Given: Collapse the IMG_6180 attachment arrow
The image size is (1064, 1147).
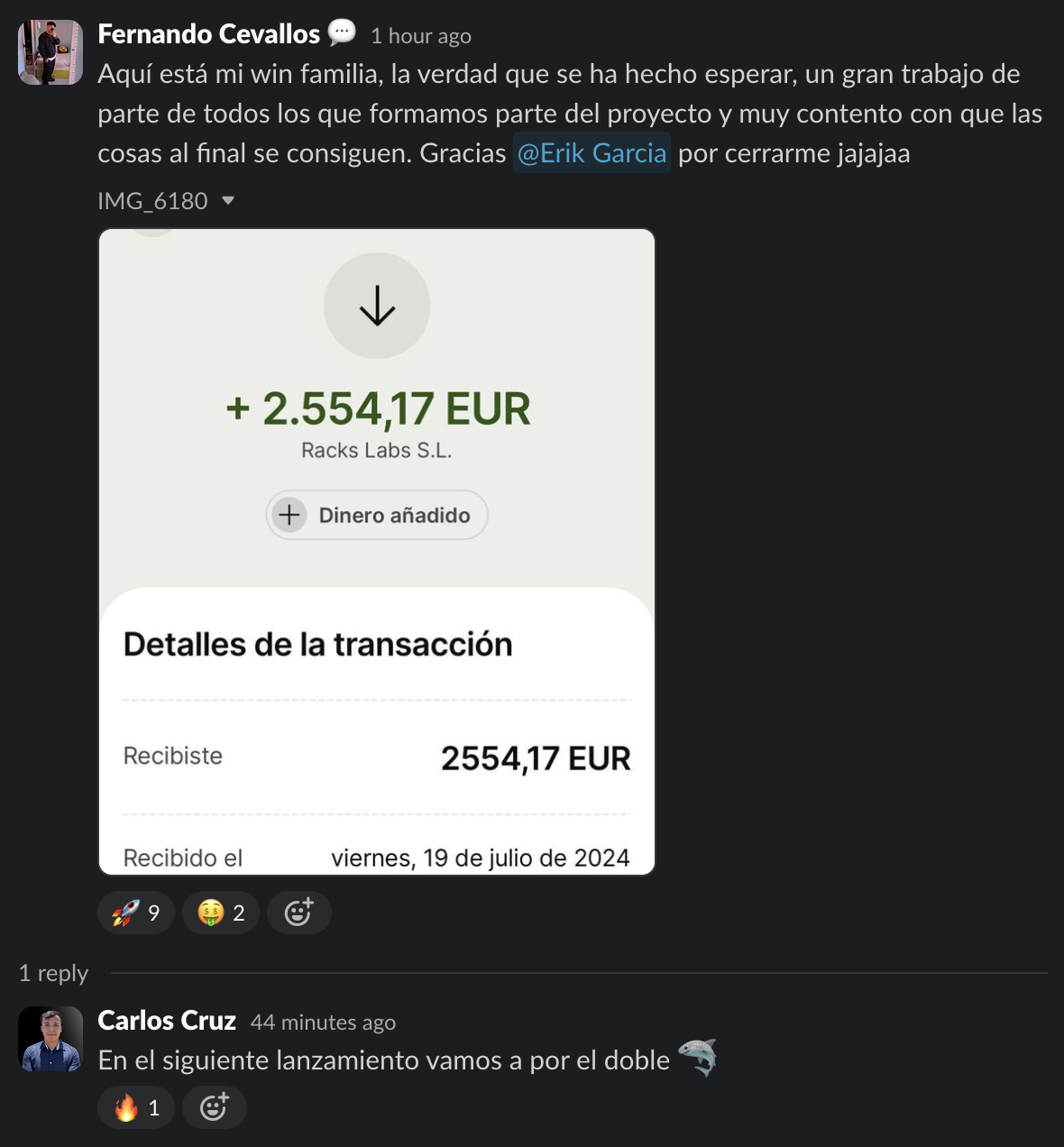Looking at the screenshot, I should [x=228, y=200].
